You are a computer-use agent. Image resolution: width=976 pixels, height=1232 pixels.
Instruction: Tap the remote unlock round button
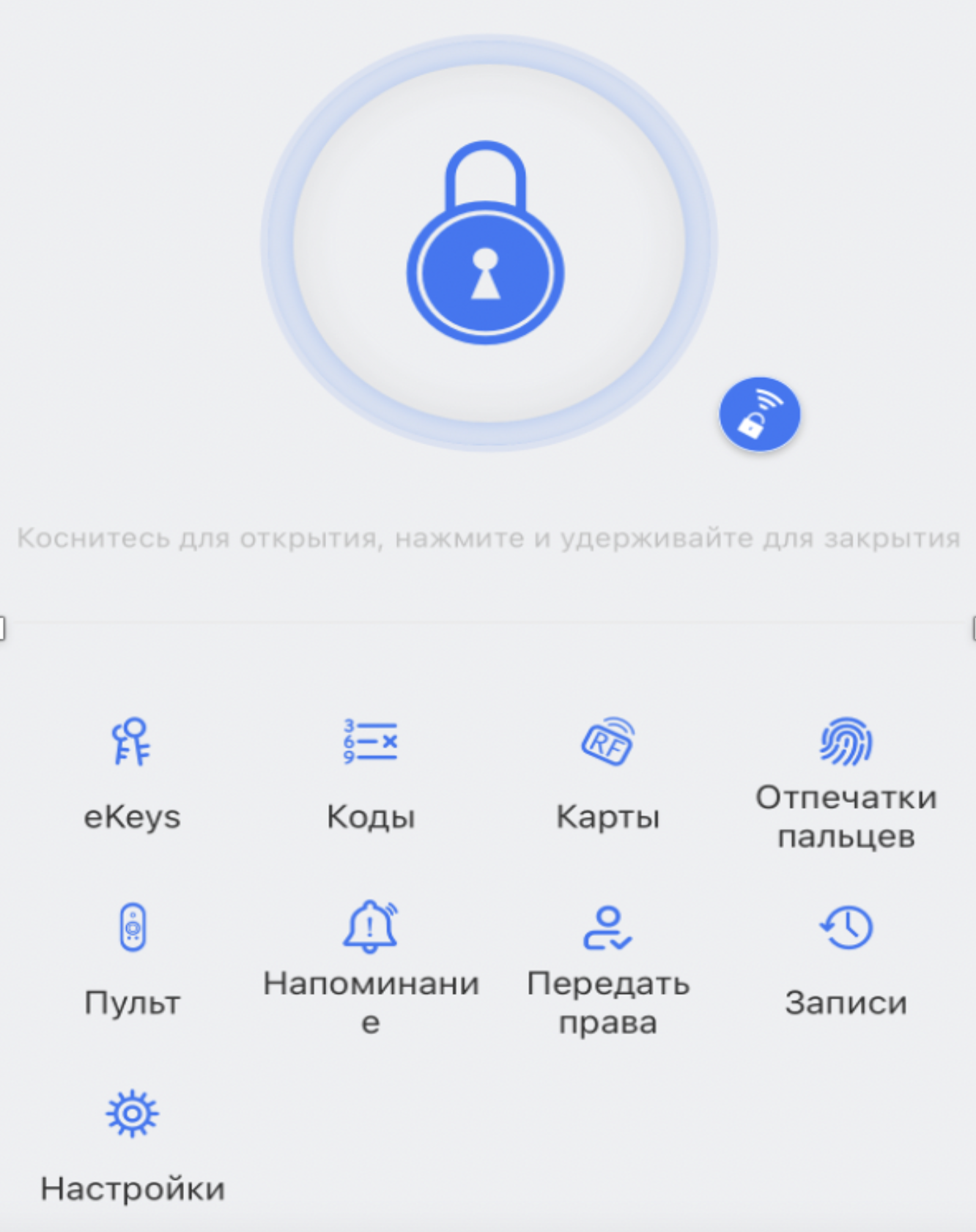pos(759,414)
